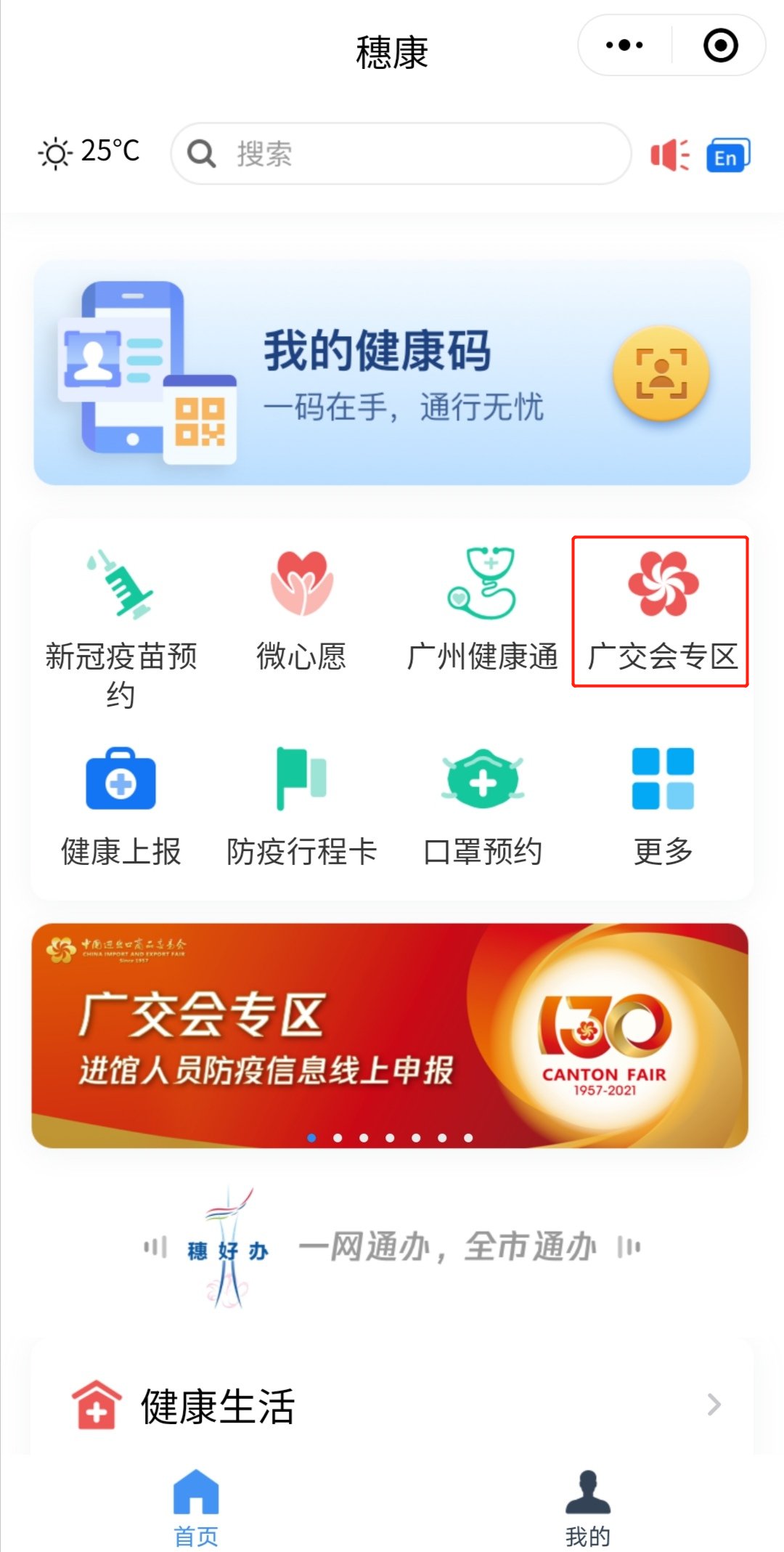This screenshot has width=784, height=1552.
Task: Tap the yellow face scan button
Action: [x=661, y=373]
